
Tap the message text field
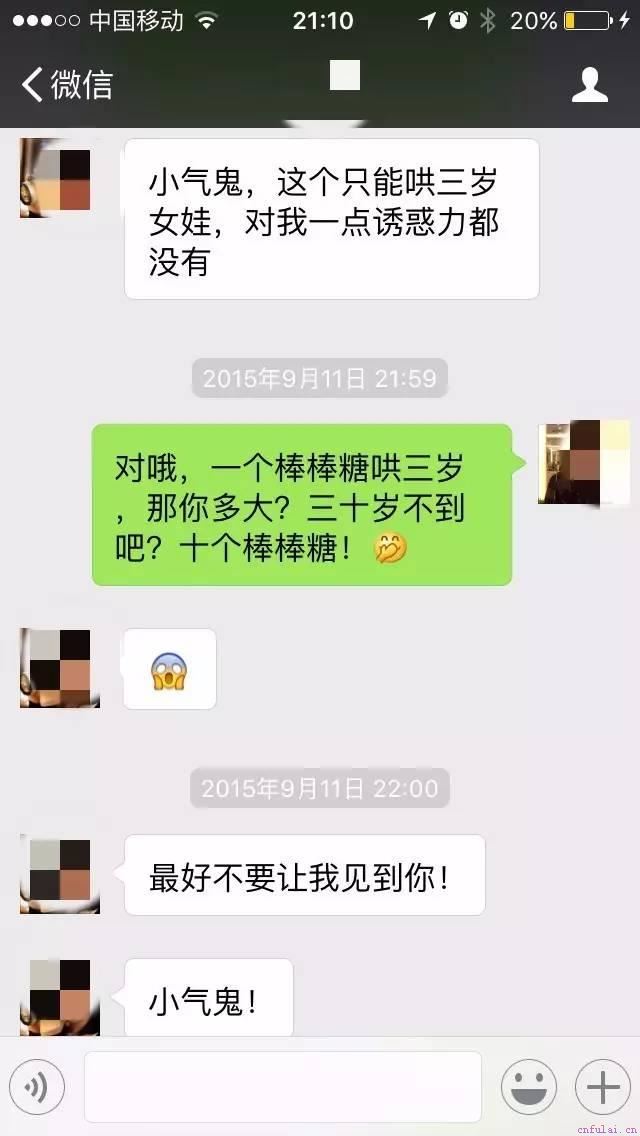click(282, 1087)
